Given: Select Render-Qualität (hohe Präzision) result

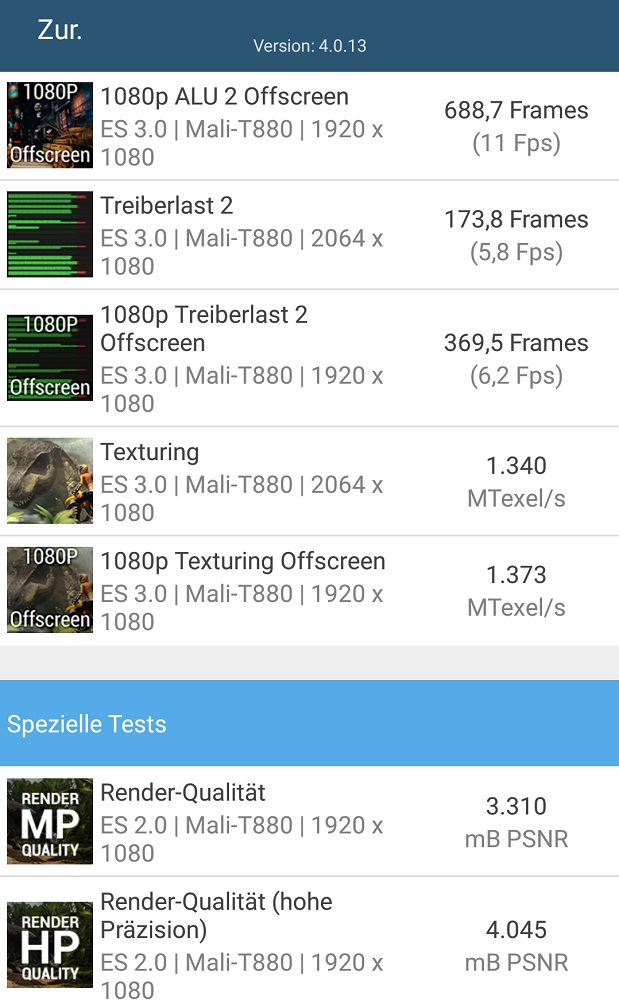Looking at the screenshot, I should click(x=309, y=939).
